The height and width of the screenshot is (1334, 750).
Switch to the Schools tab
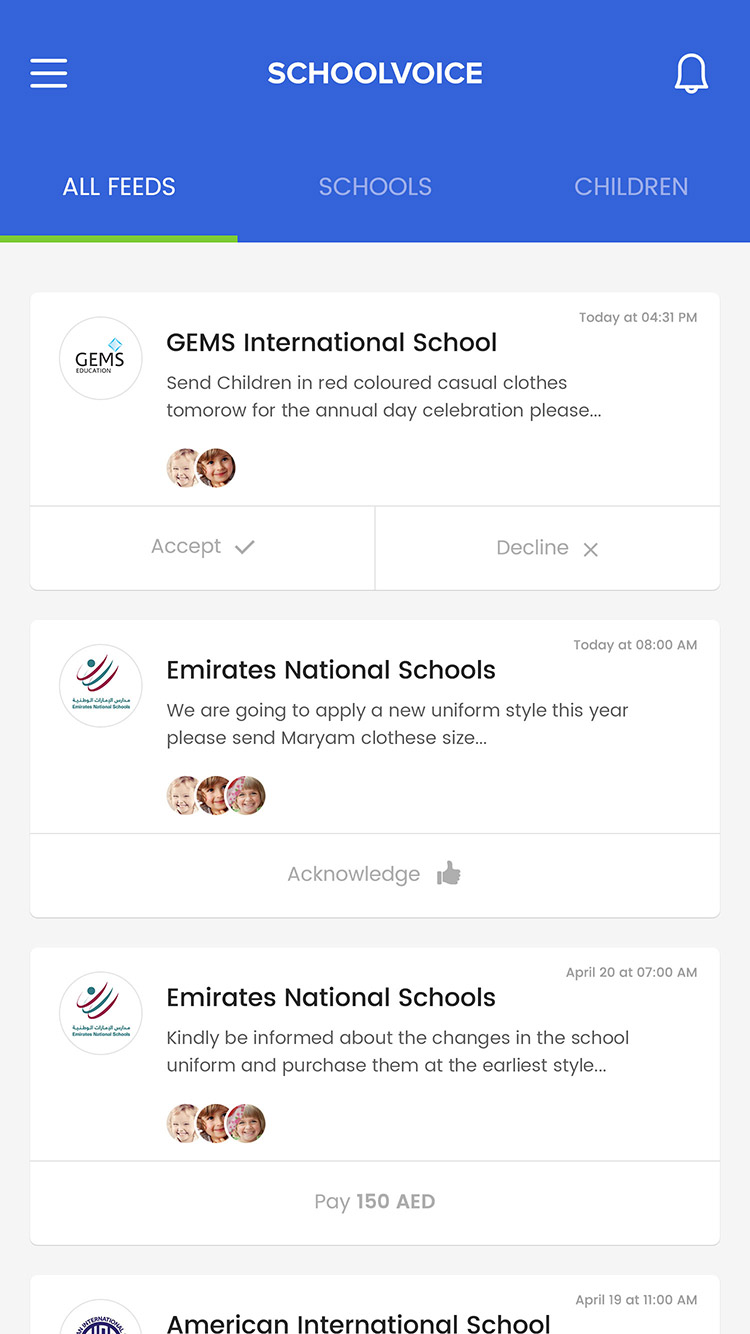click(x=375, y=187)
